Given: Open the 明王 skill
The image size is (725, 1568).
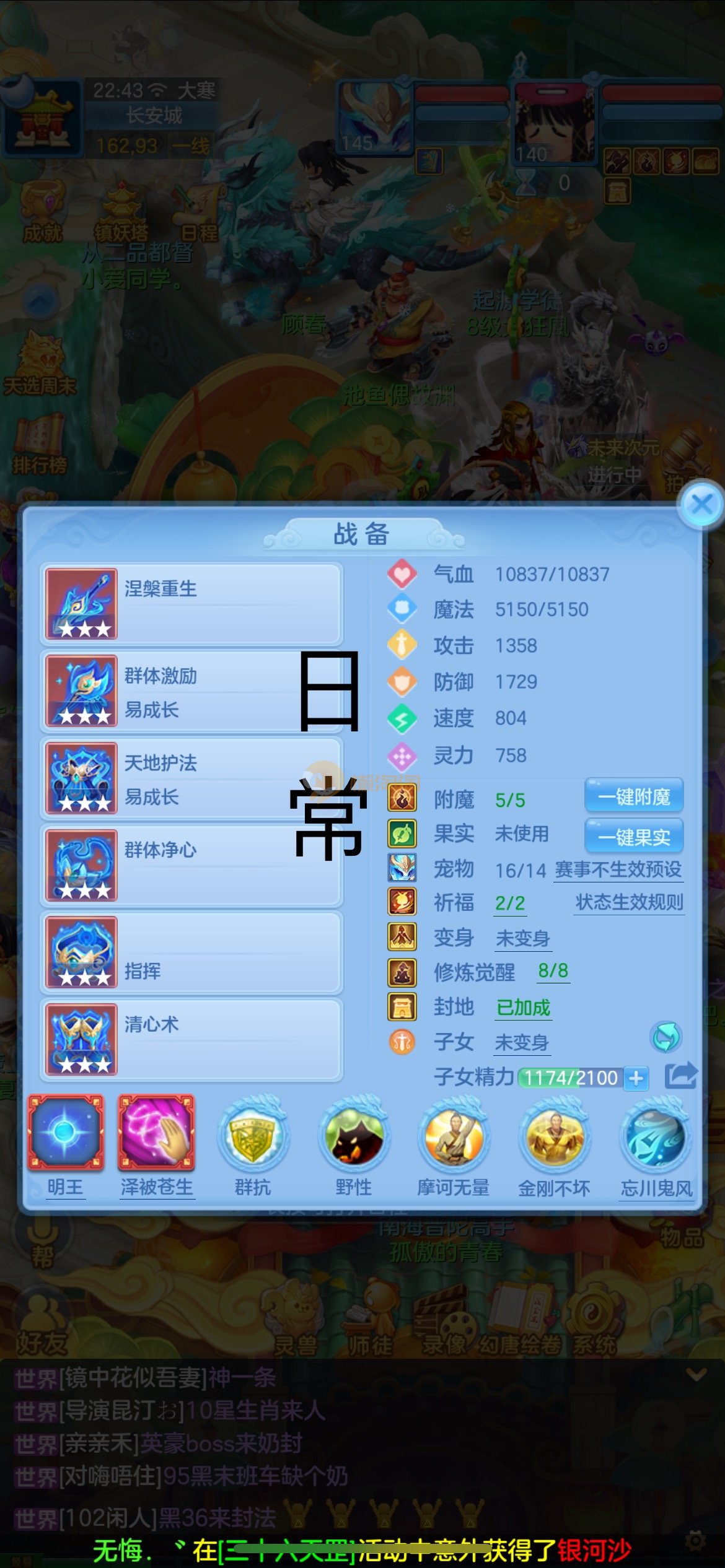Looking at the screenshot, I should tap(65, 1133).
